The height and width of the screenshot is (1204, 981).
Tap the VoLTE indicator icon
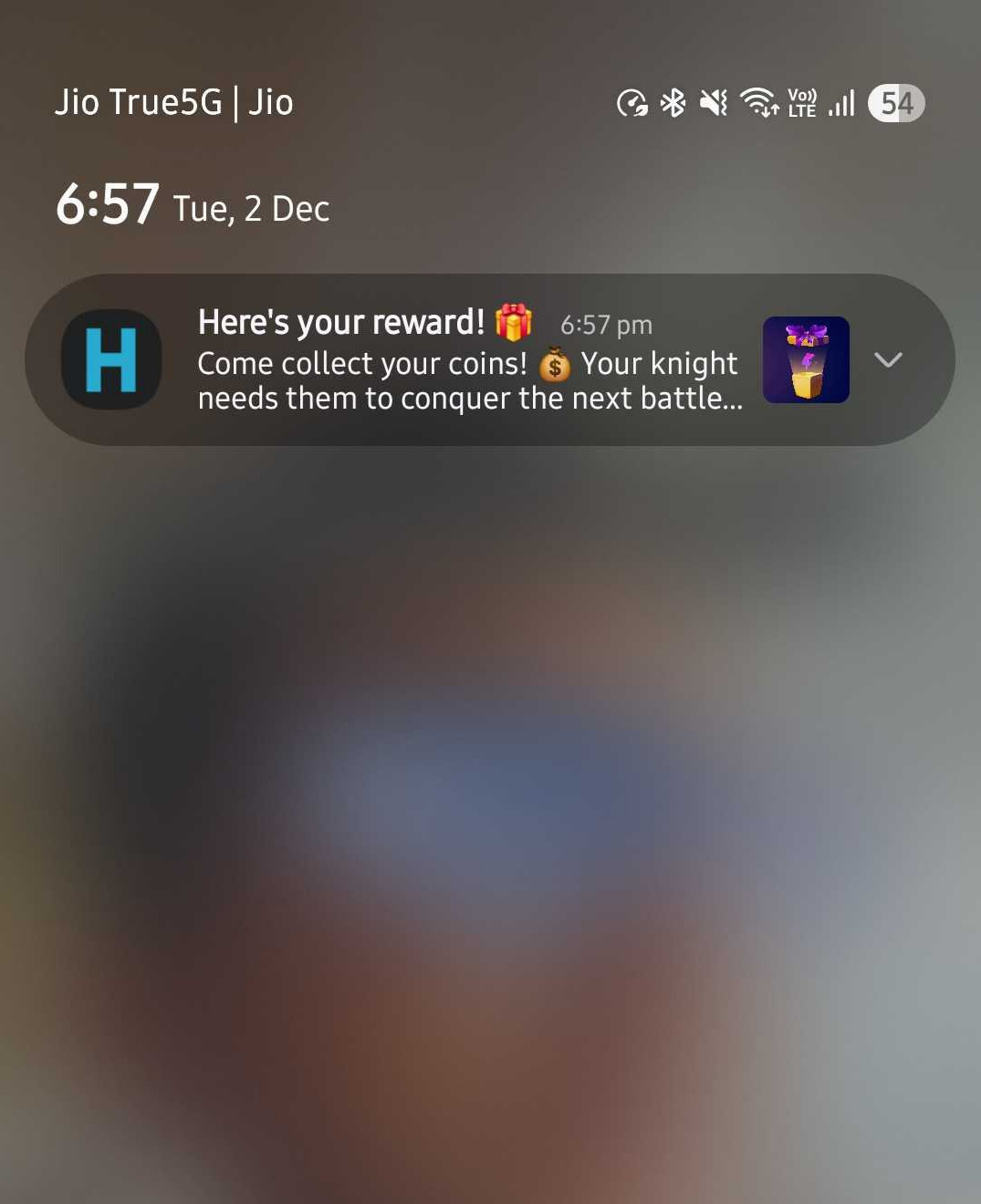coord(801,103)
